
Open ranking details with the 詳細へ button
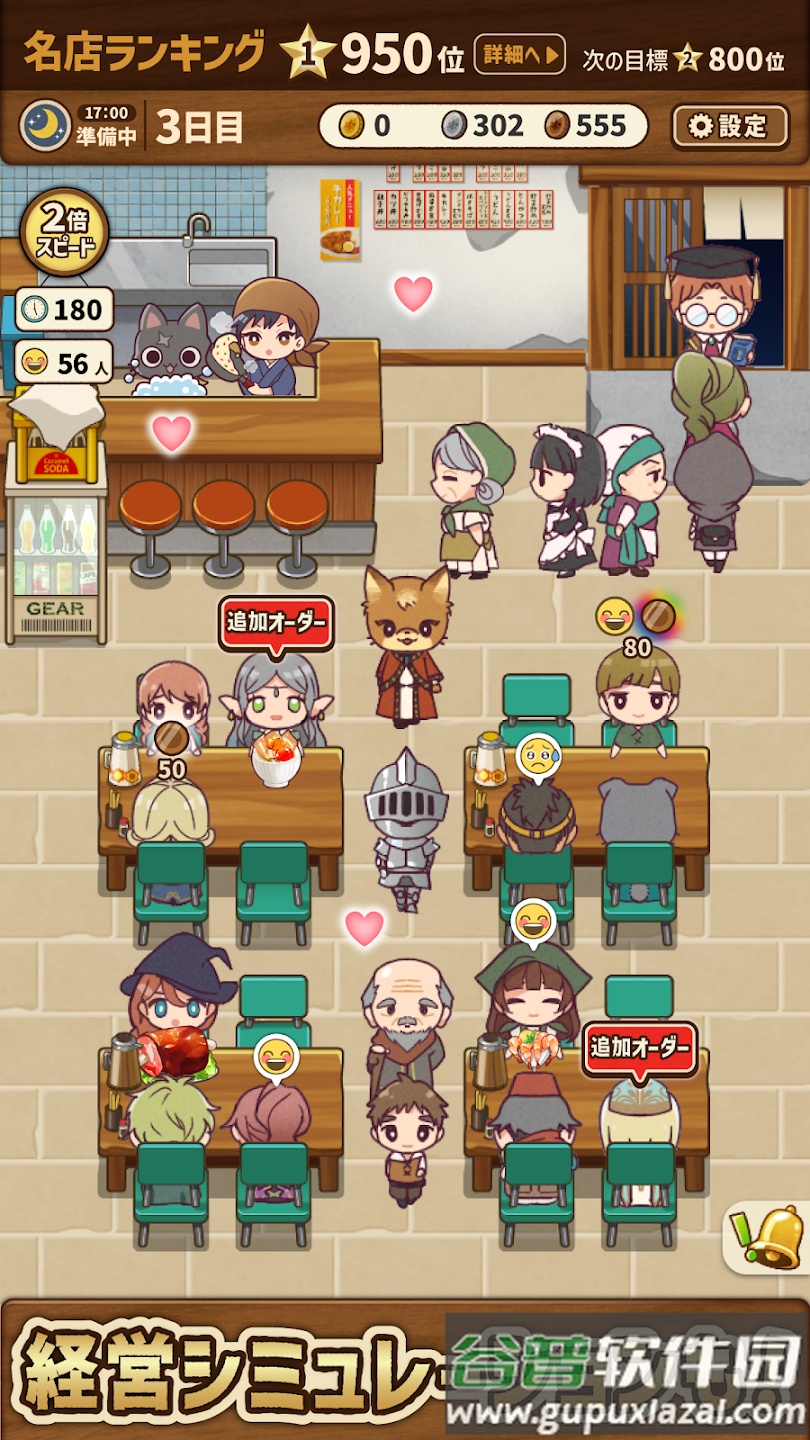pyautogui.click(x=519, y=54)
